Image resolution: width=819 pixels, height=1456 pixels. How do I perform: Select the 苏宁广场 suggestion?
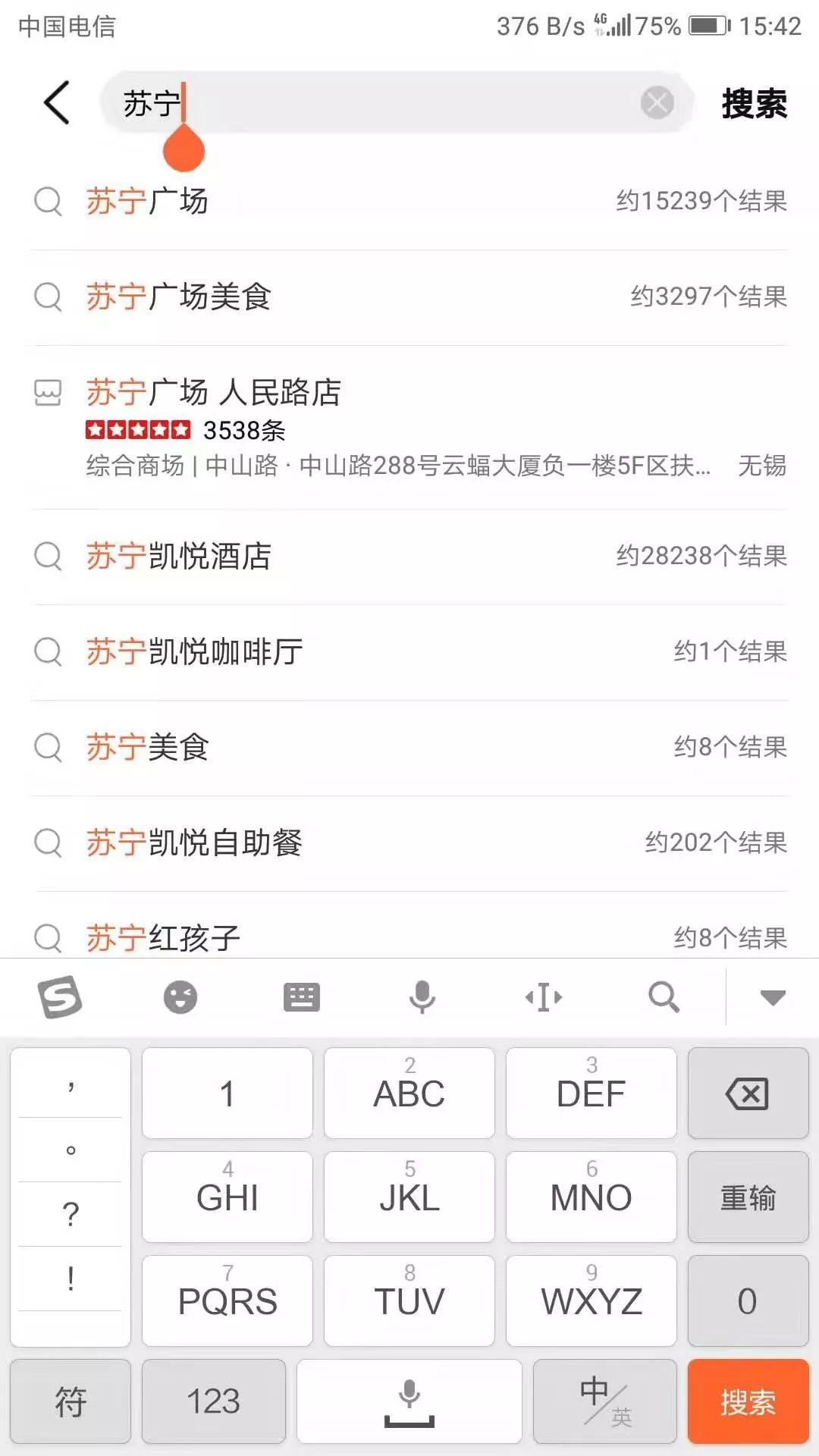tap(409, 202)
